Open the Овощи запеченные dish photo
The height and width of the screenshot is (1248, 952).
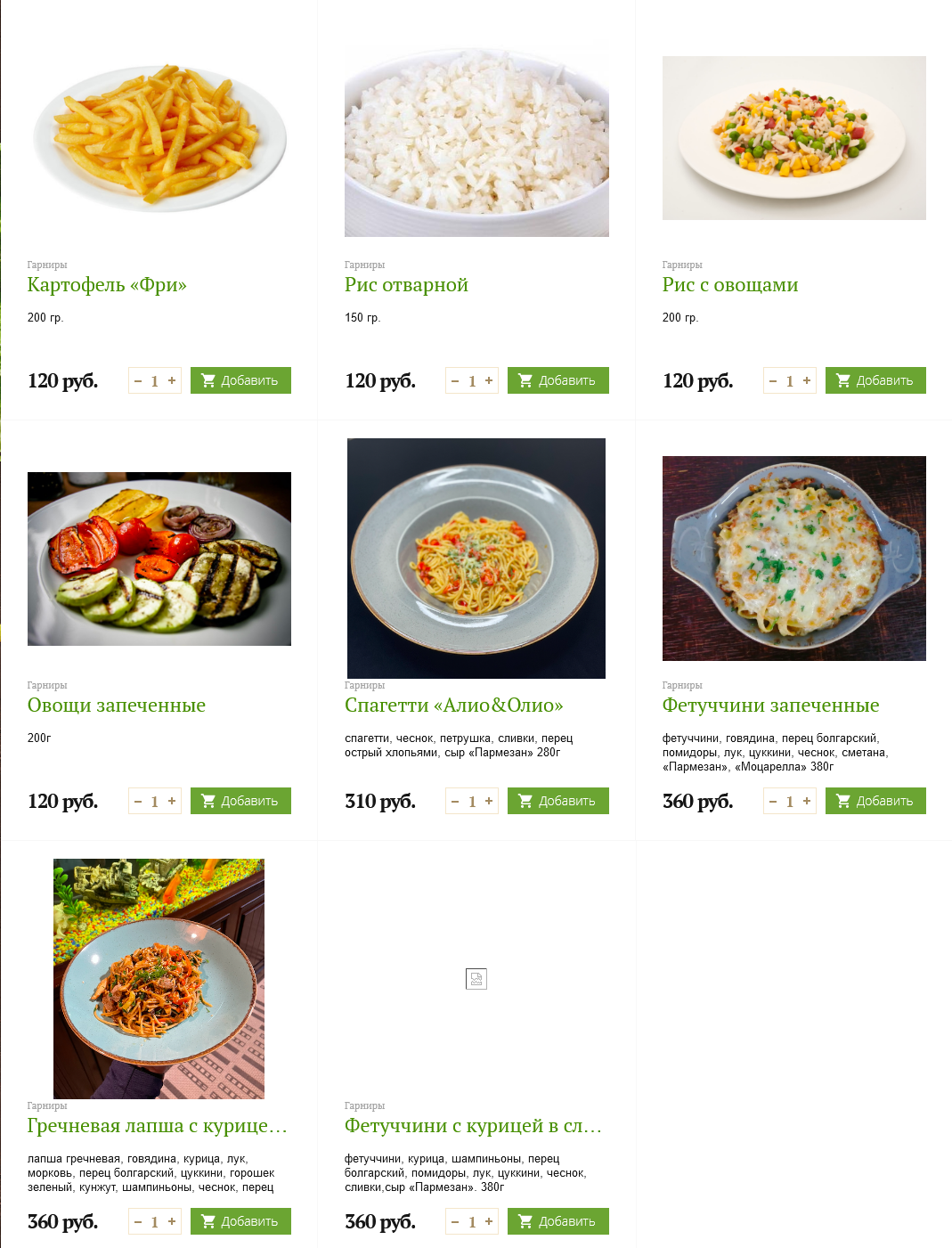click(159, 559)
